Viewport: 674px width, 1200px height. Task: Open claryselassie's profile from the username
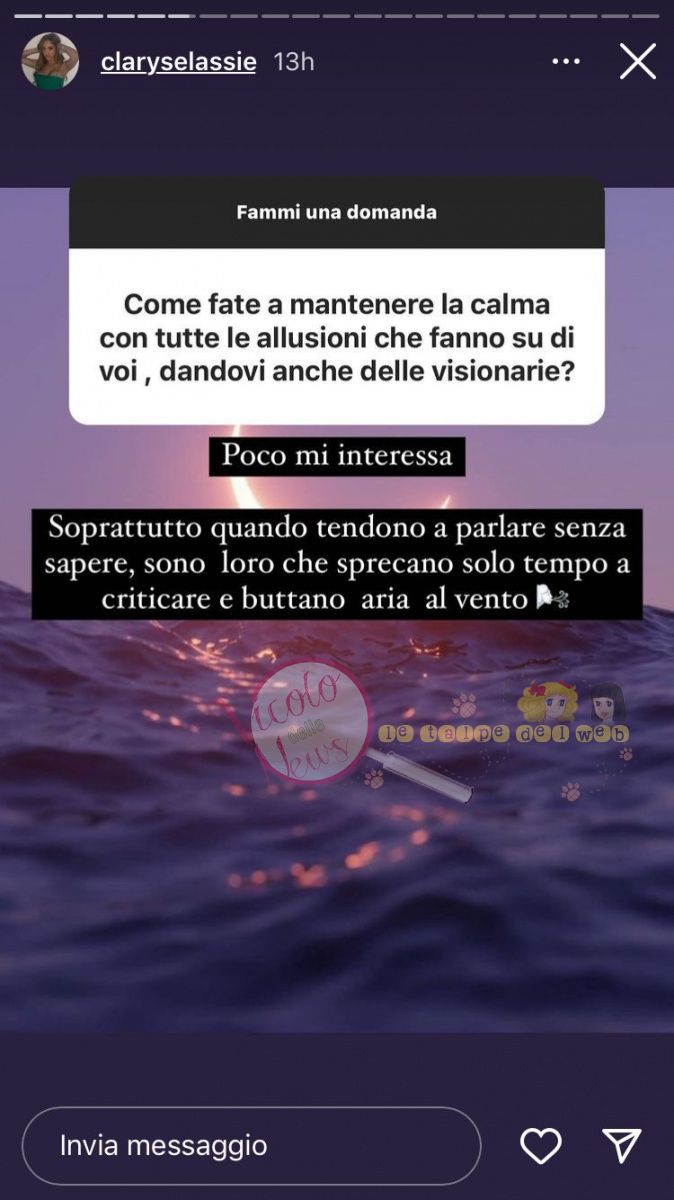point(178,62)
